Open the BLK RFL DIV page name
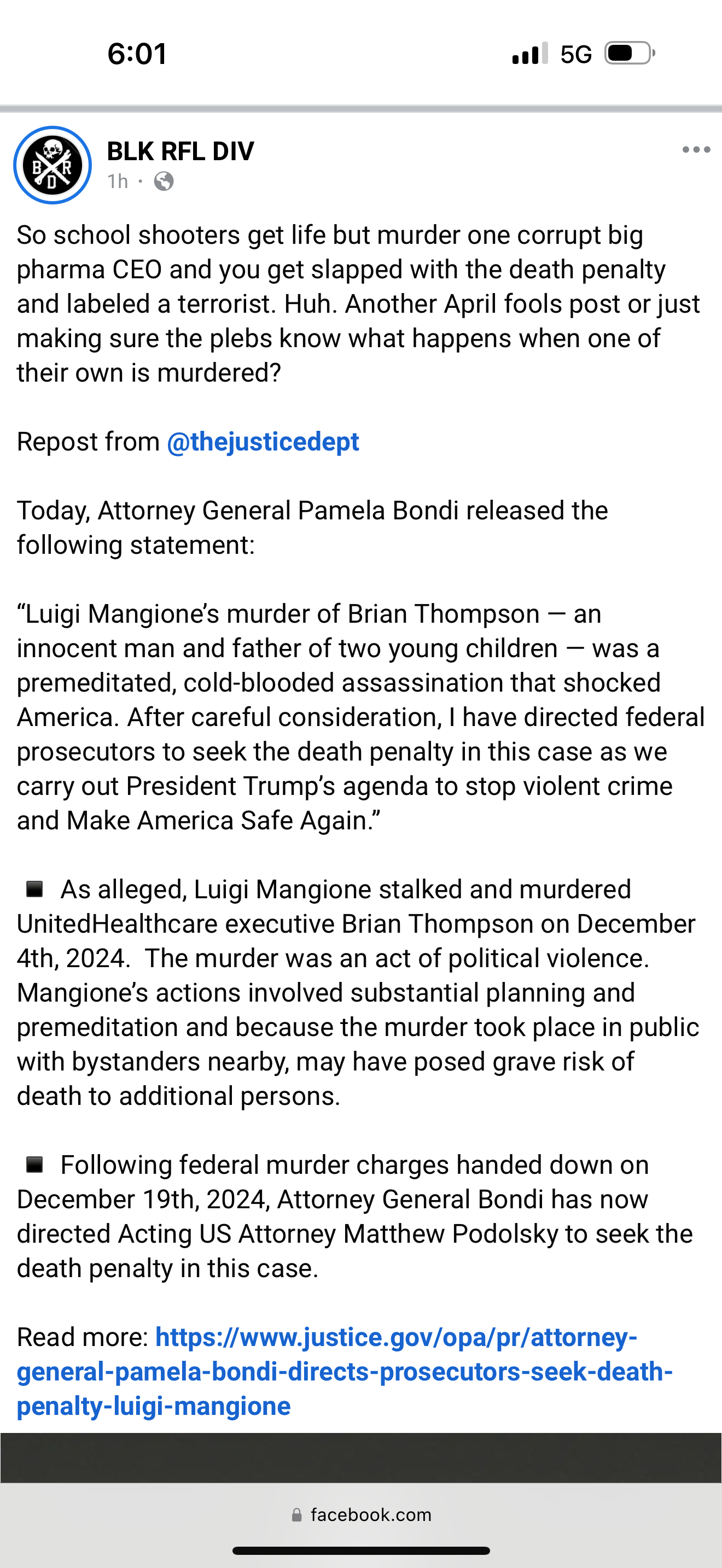Screen dimensions: 722x1568 coord(180,151)
